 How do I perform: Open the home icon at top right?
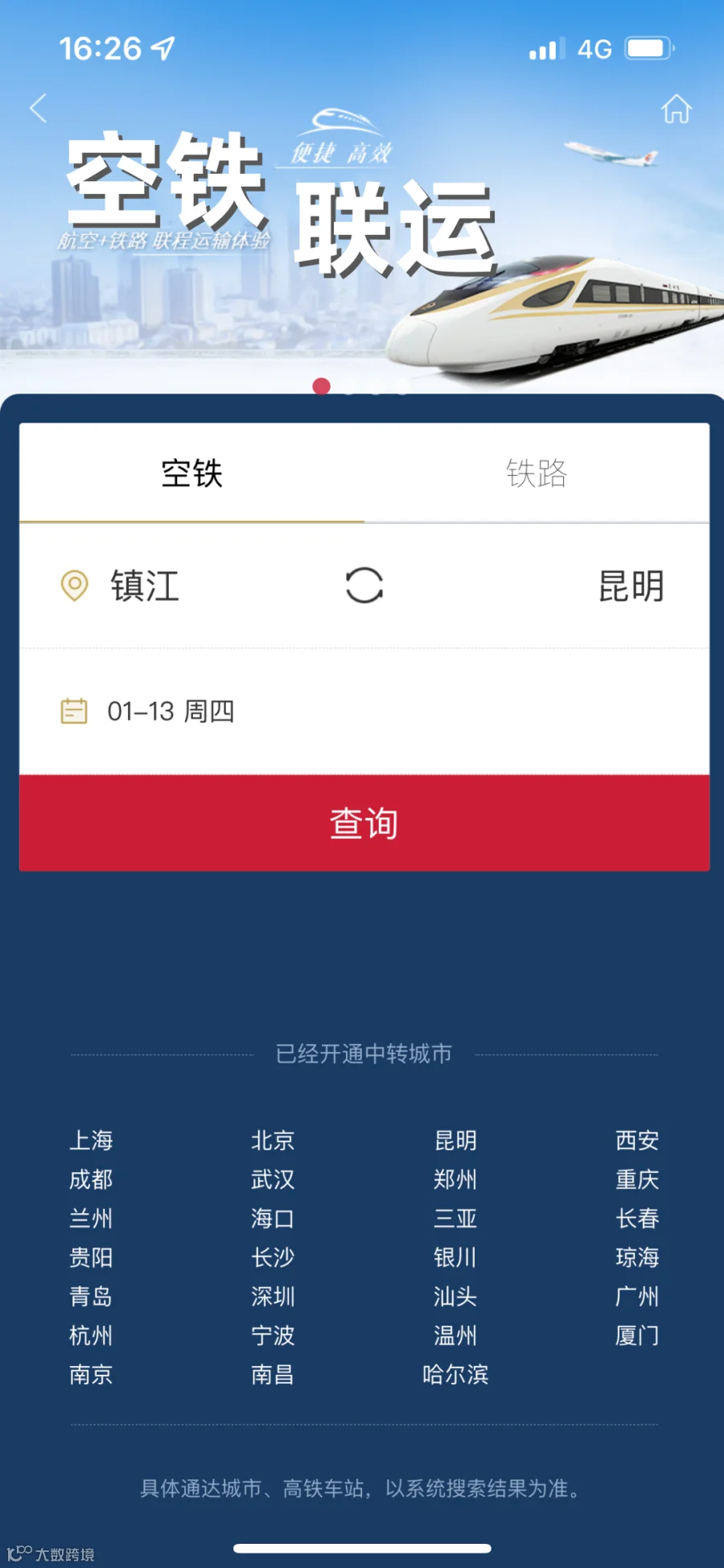[676, 109]
